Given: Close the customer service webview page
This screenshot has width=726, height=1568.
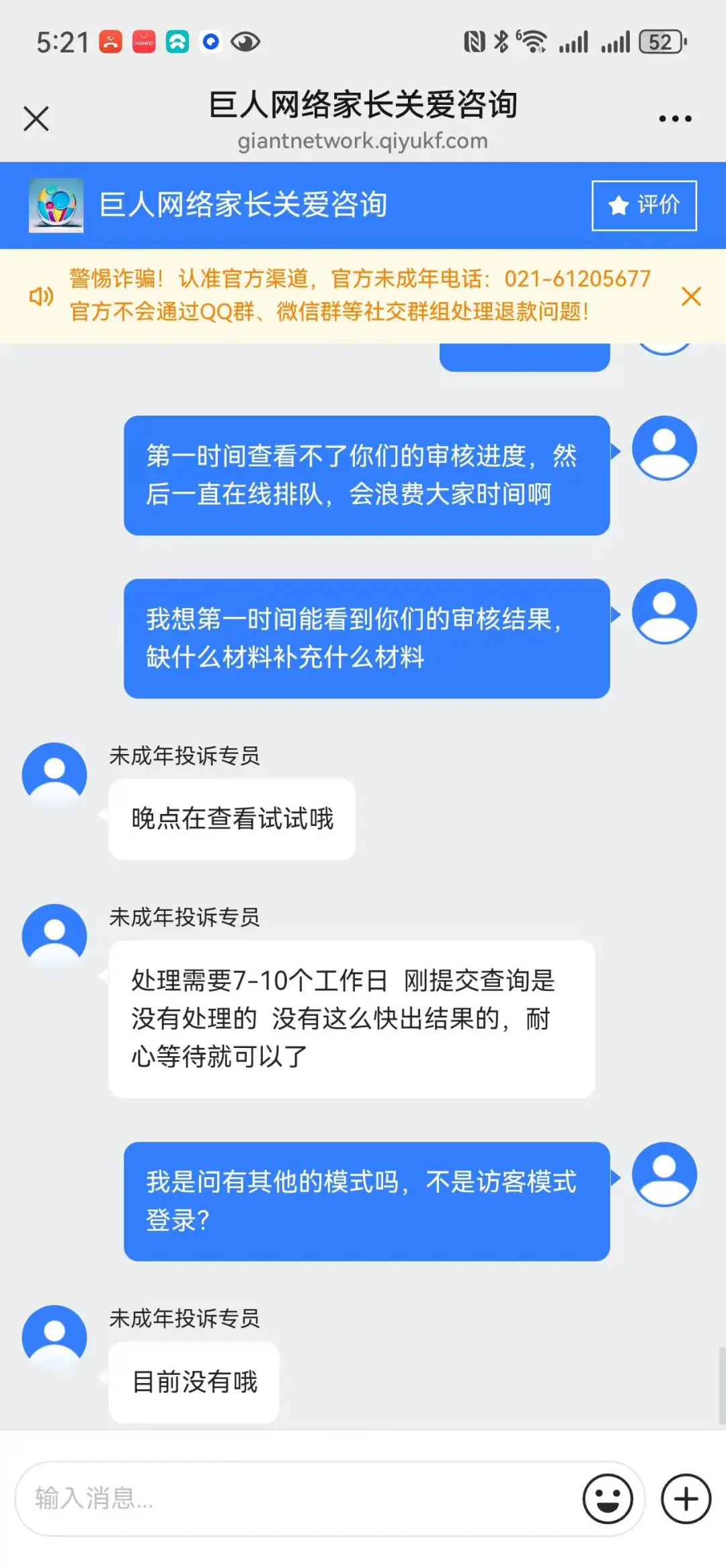Looking at the screenshot, I should point(36,118).
